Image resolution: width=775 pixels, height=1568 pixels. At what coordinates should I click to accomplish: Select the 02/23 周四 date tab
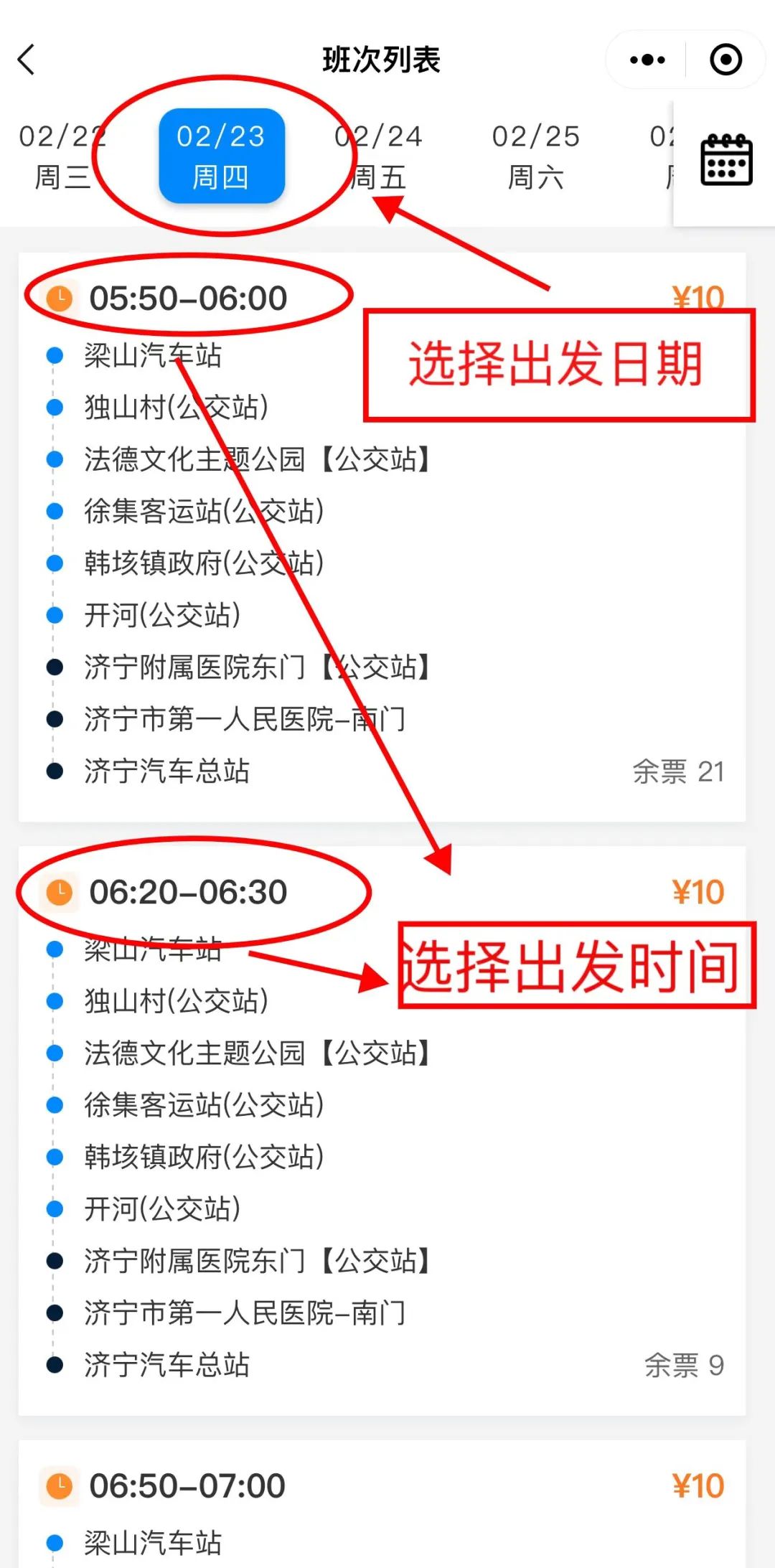[x=221, y=156]
